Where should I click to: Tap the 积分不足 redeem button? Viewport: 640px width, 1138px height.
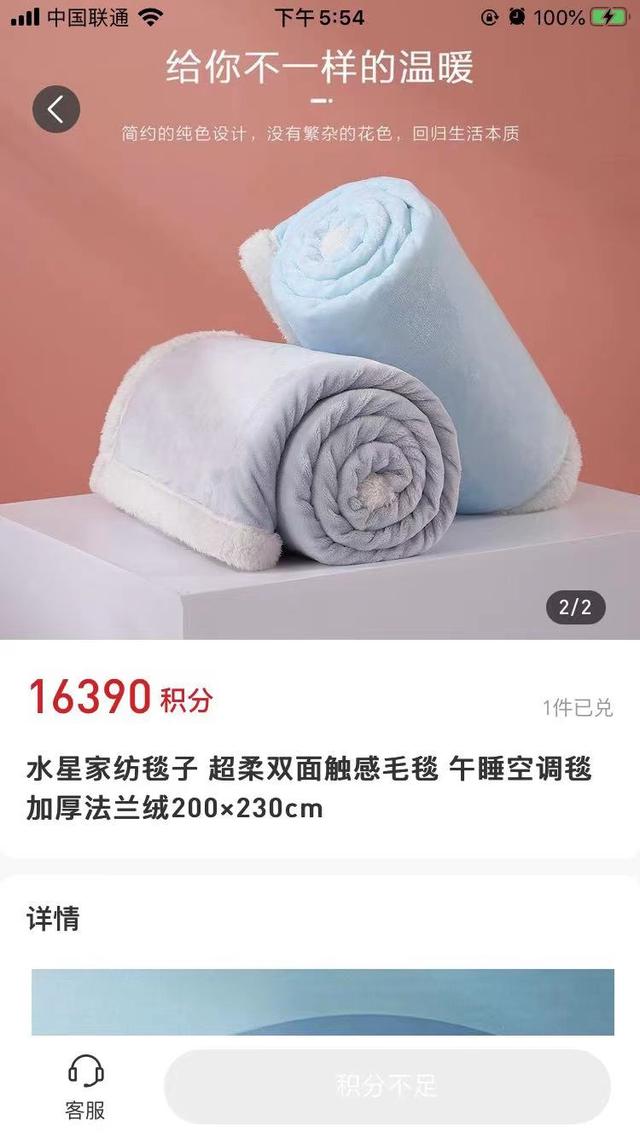[x=387, y=1087]
